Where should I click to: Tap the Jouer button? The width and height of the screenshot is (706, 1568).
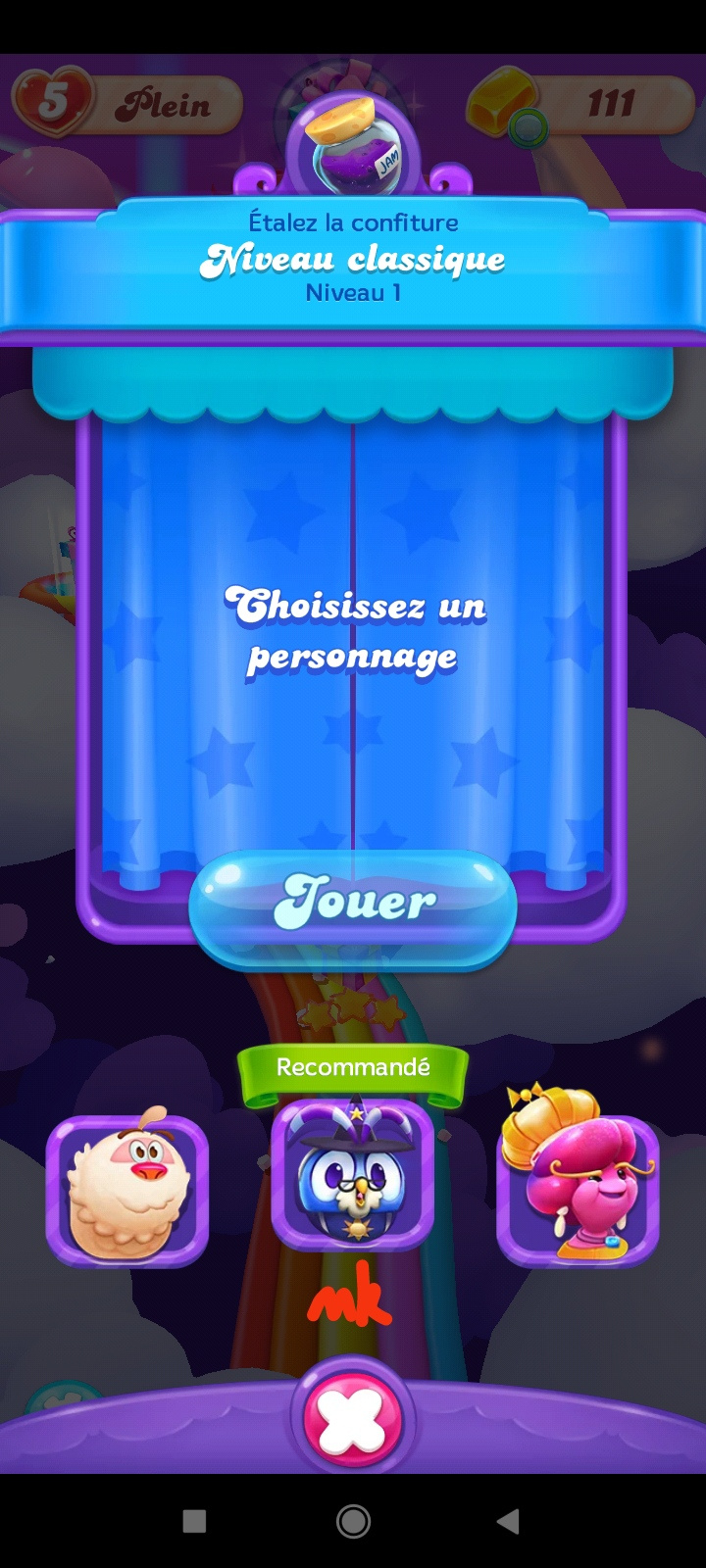coord(353,904)
